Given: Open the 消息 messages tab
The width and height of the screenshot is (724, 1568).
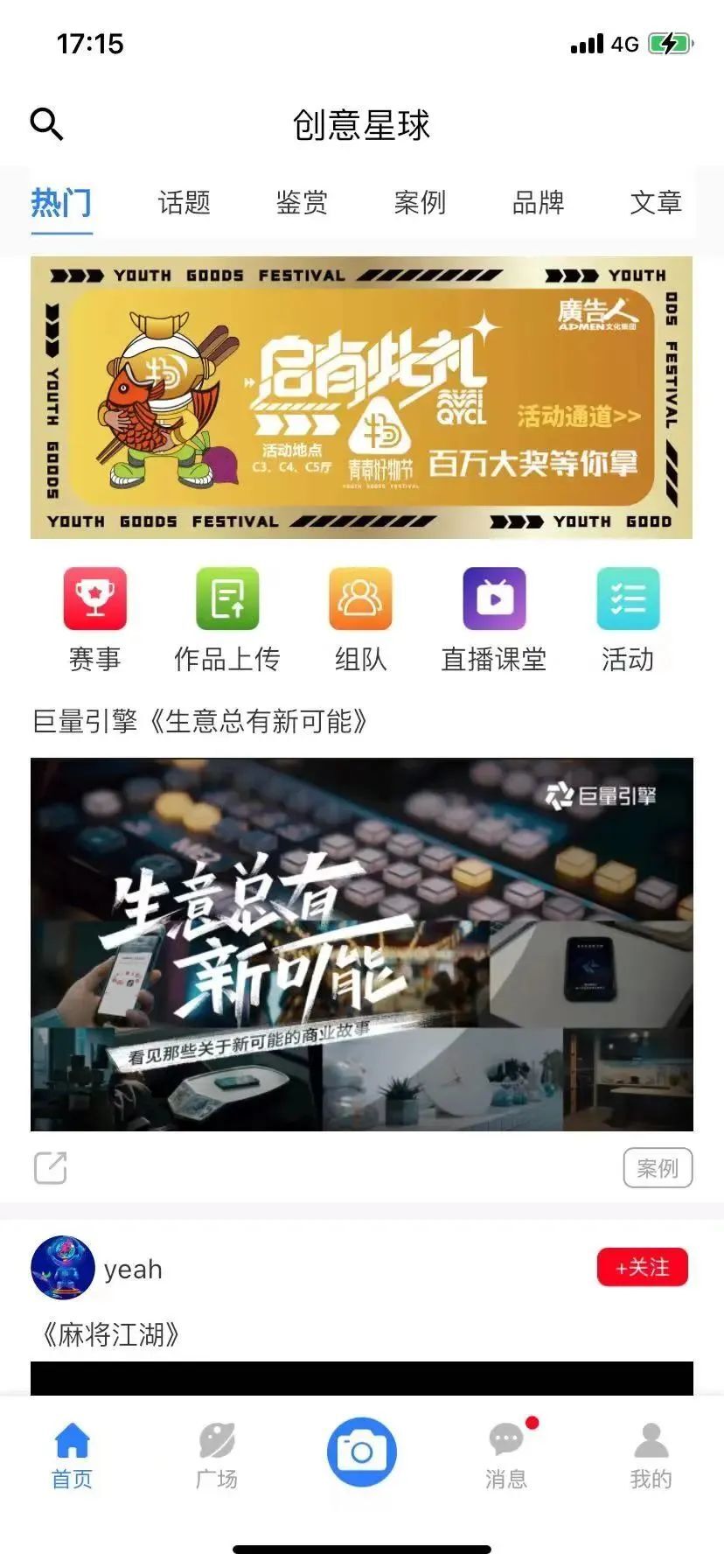Looking at the screenshot, I should coord(506,1456).
